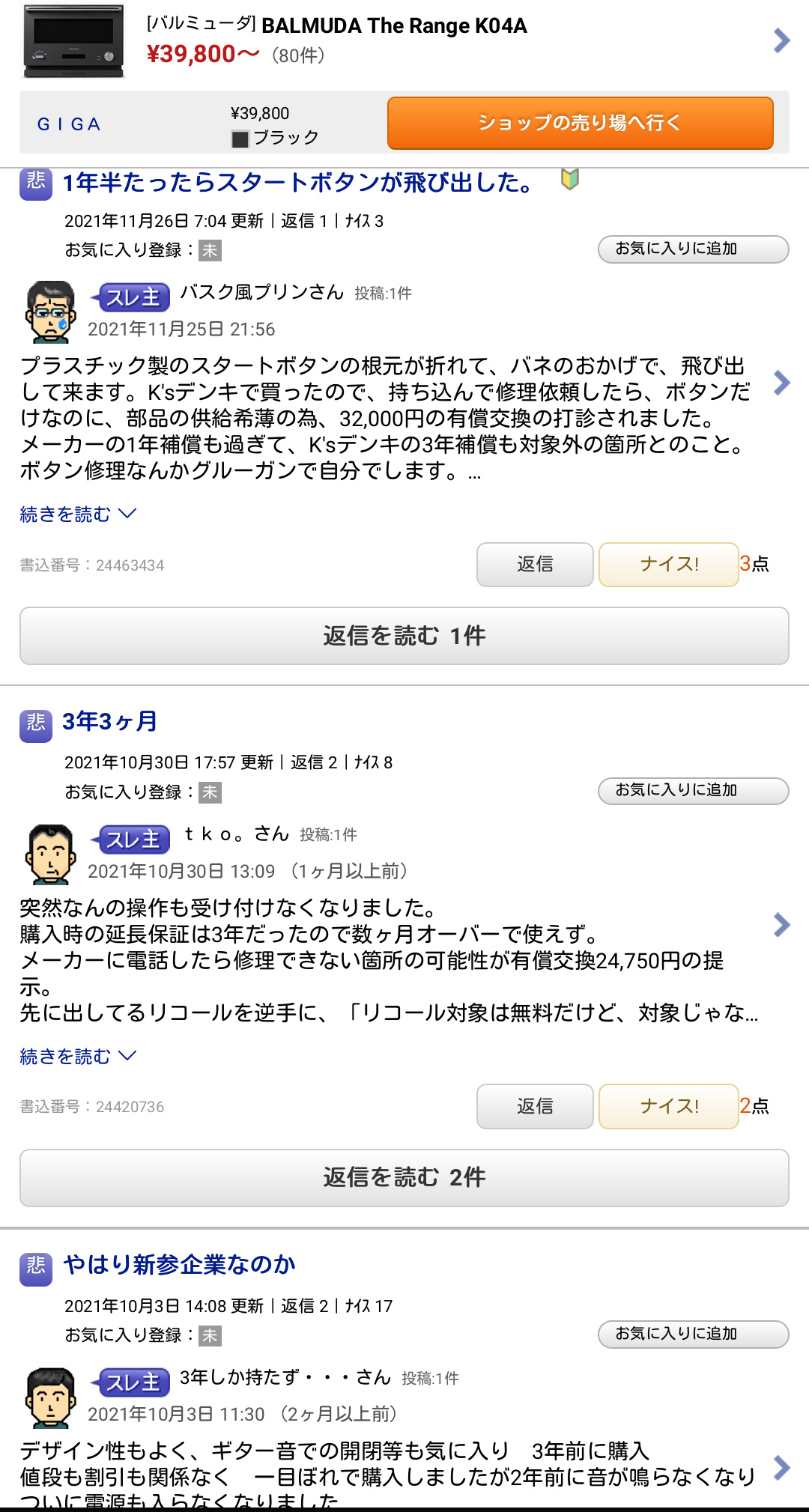Viewport: 809px width, 1512px height.
Task: Open thread やはり新参企業なのか
Action: click(180, 1265)
